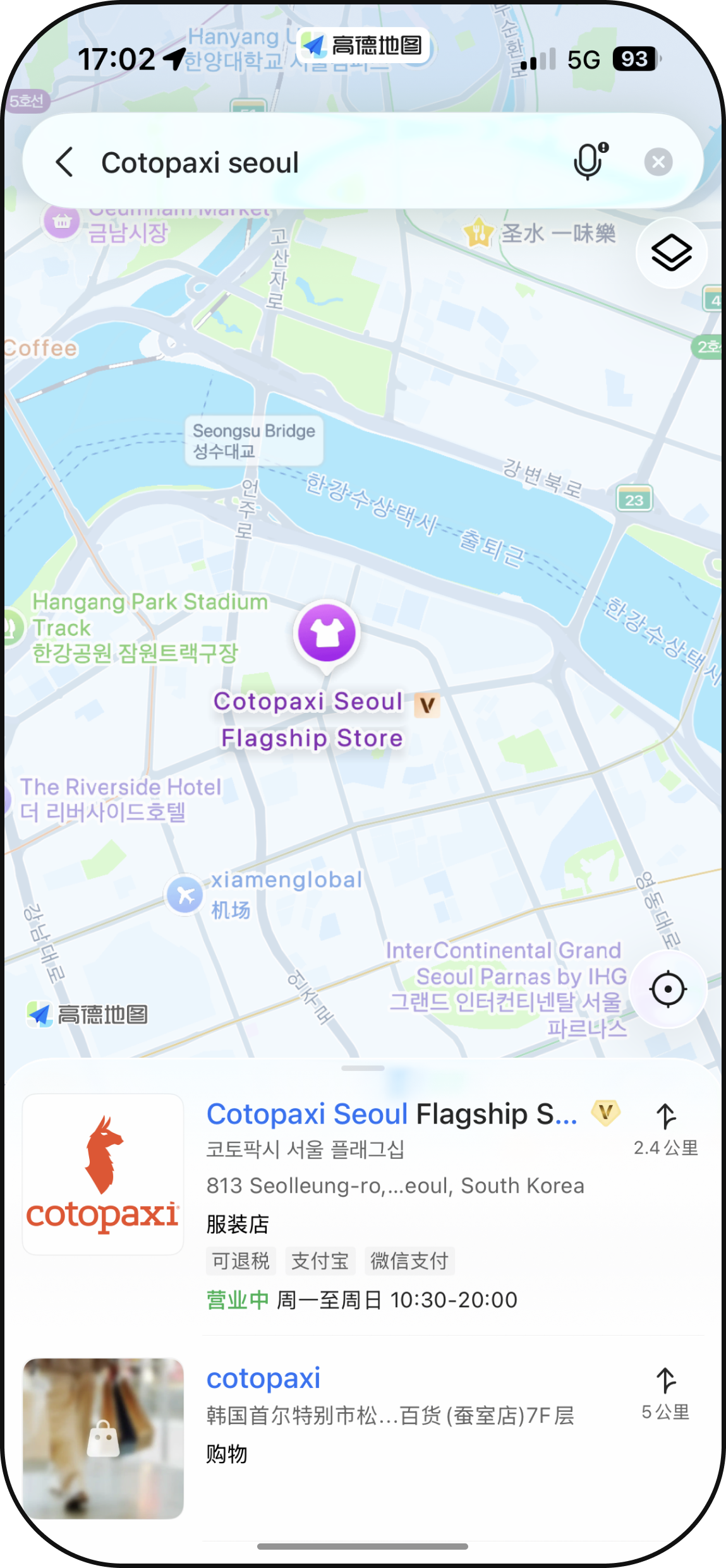Go back from the search results
726x1568 pixels.
[x=65, y=162]
